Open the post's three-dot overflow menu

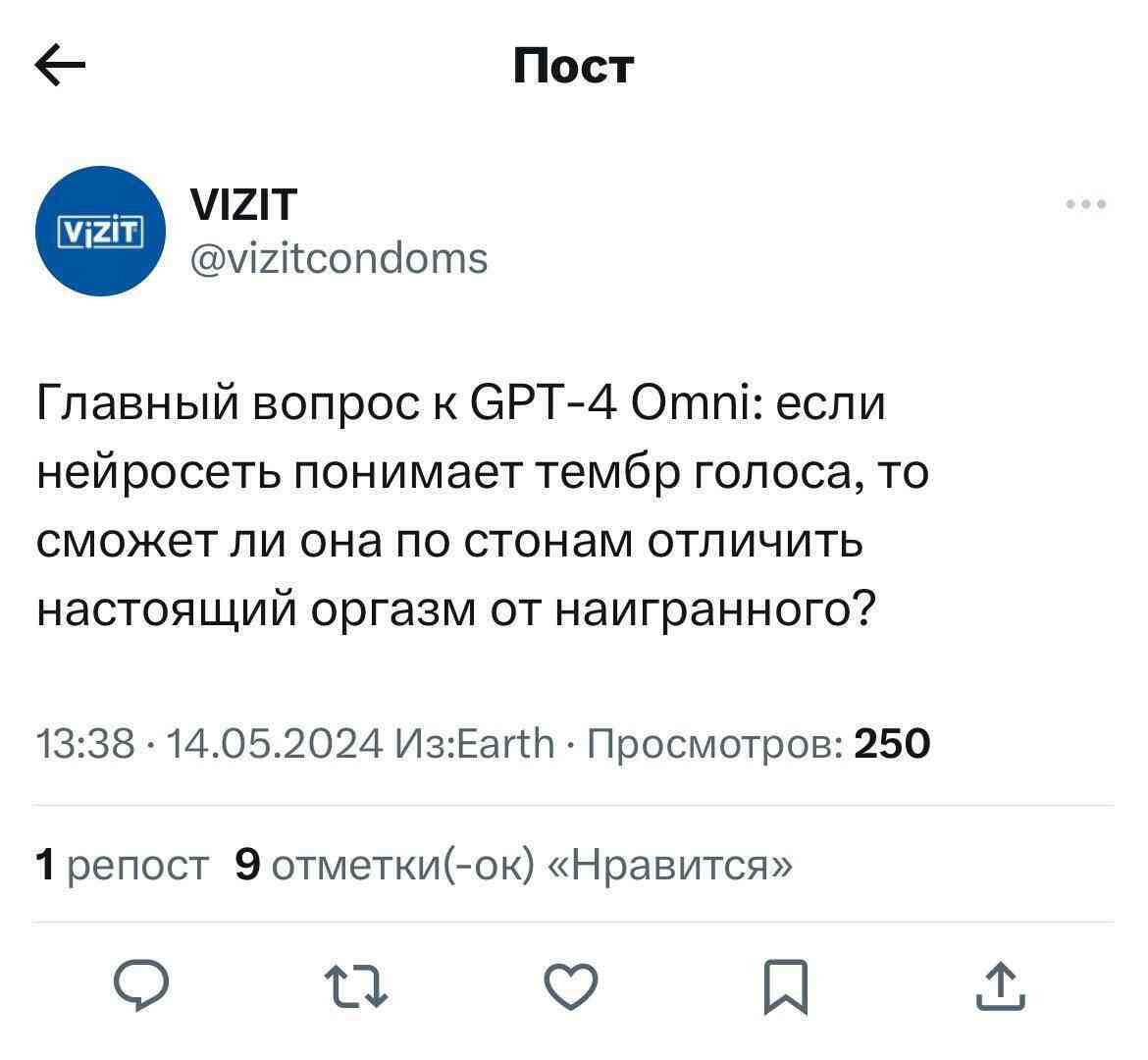coord(1086,205)
